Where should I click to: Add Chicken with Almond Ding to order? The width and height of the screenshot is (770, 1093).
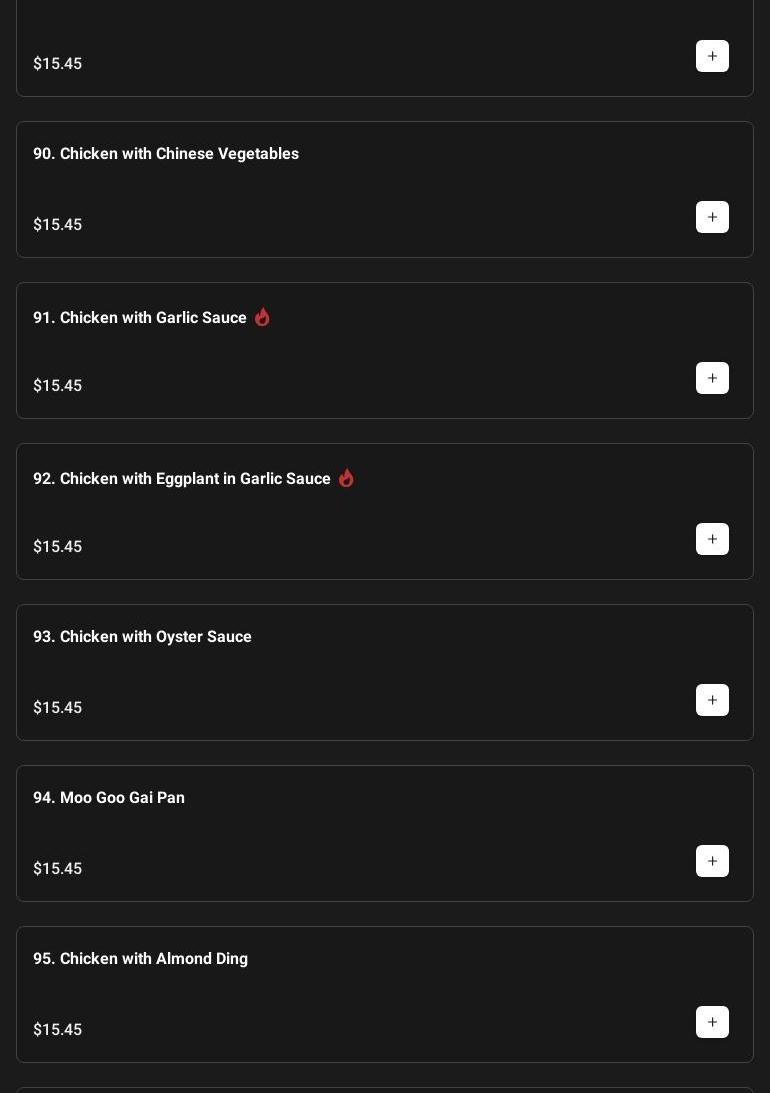tap(712, 1022)
